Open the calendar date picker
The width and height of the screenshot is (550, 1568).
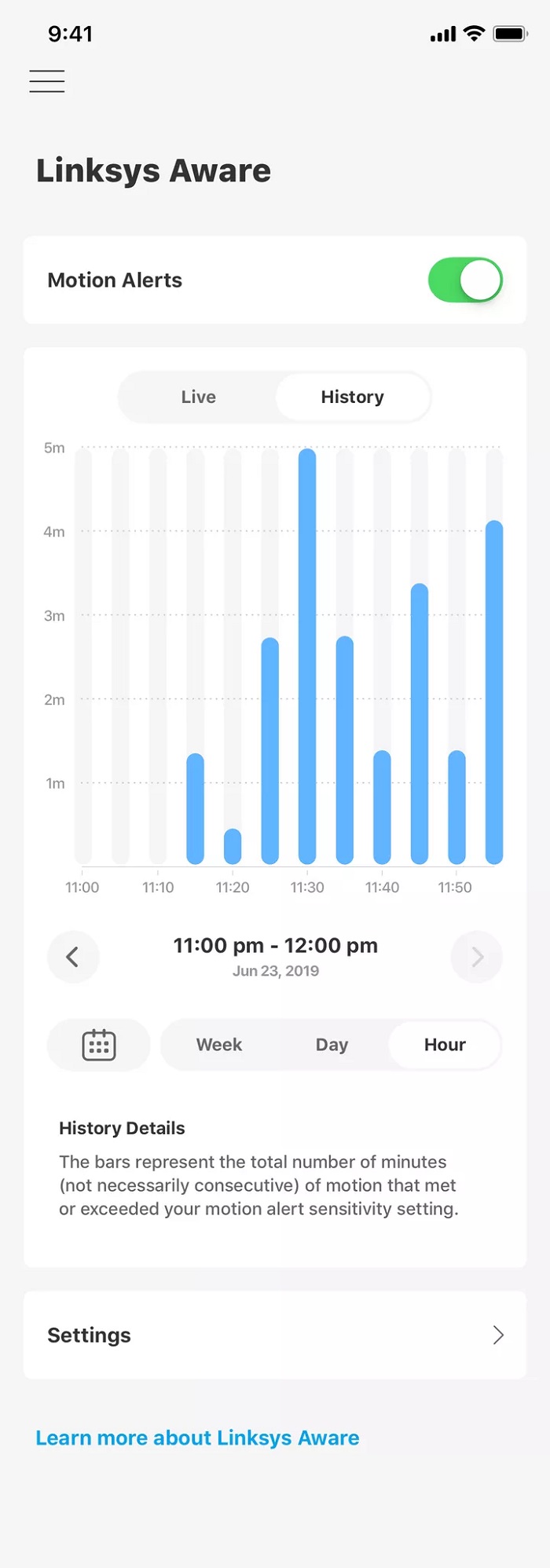pyautogui.click(x=99, y=1045)
